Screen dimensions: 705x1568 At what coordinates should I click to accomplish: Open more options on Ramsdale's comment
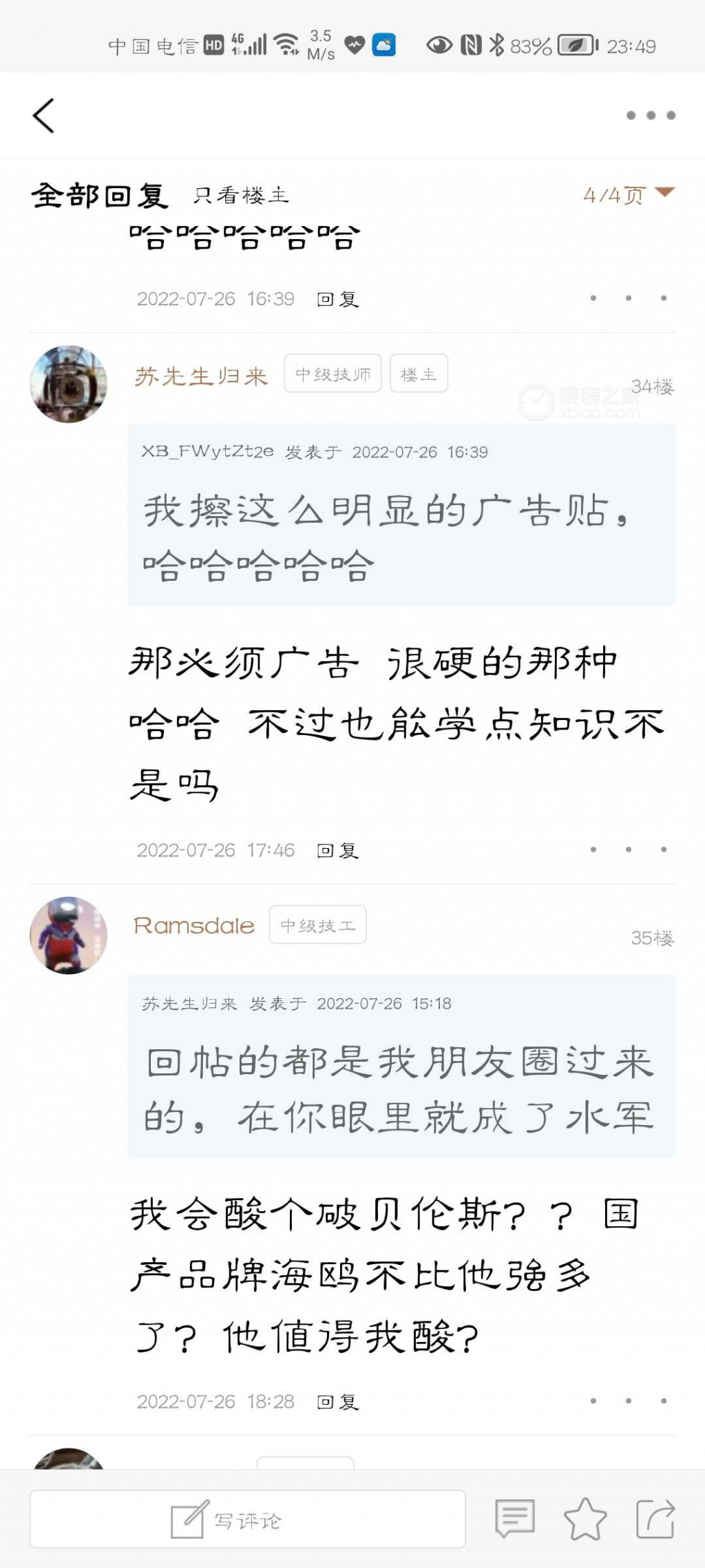(628, 1401)
